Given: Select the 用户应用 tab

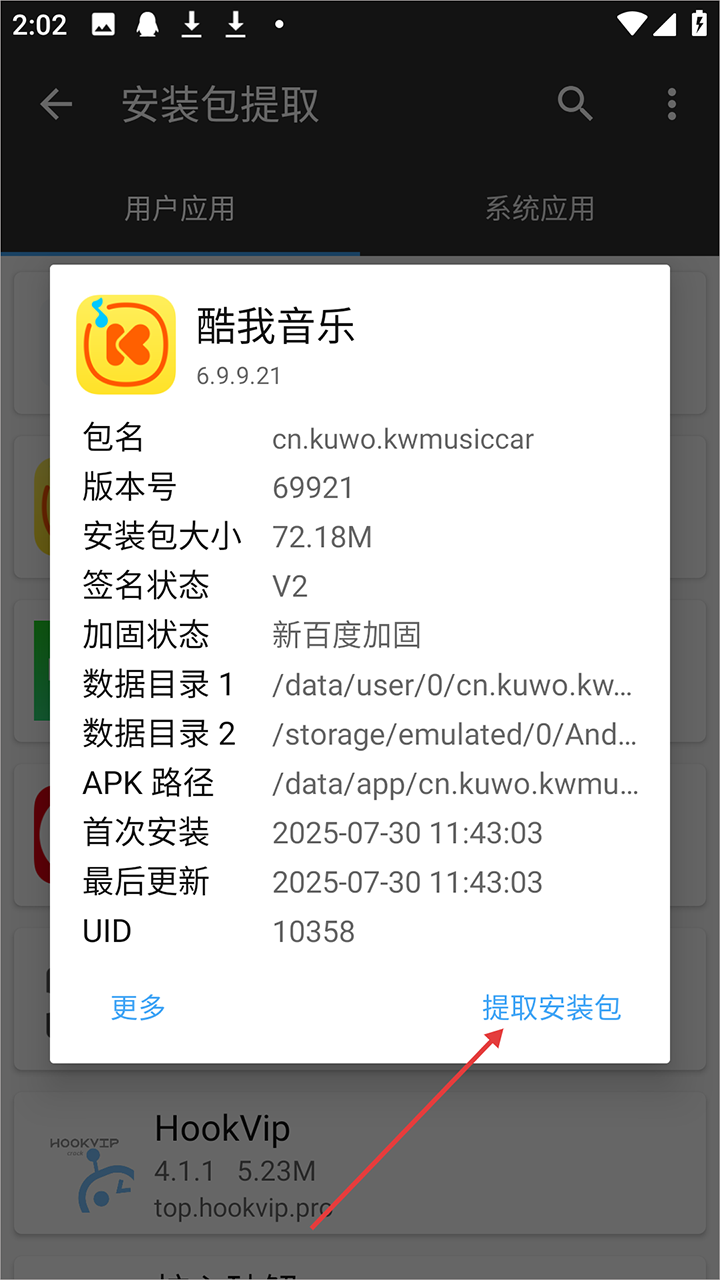Looking at the screenshot, I should 180,208.
